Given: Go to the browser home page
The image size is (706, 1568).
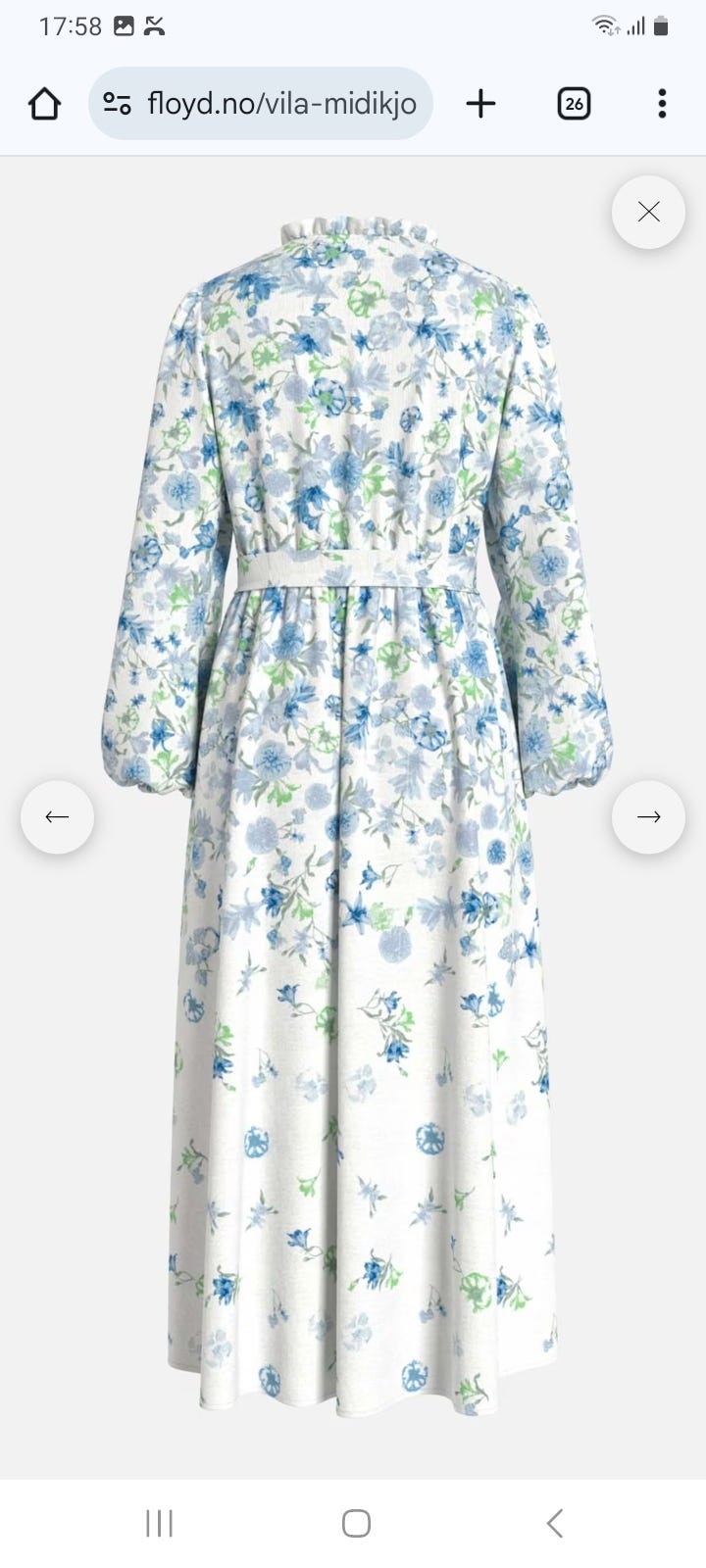Looking at the screenshot, I should tap(44, 104).
